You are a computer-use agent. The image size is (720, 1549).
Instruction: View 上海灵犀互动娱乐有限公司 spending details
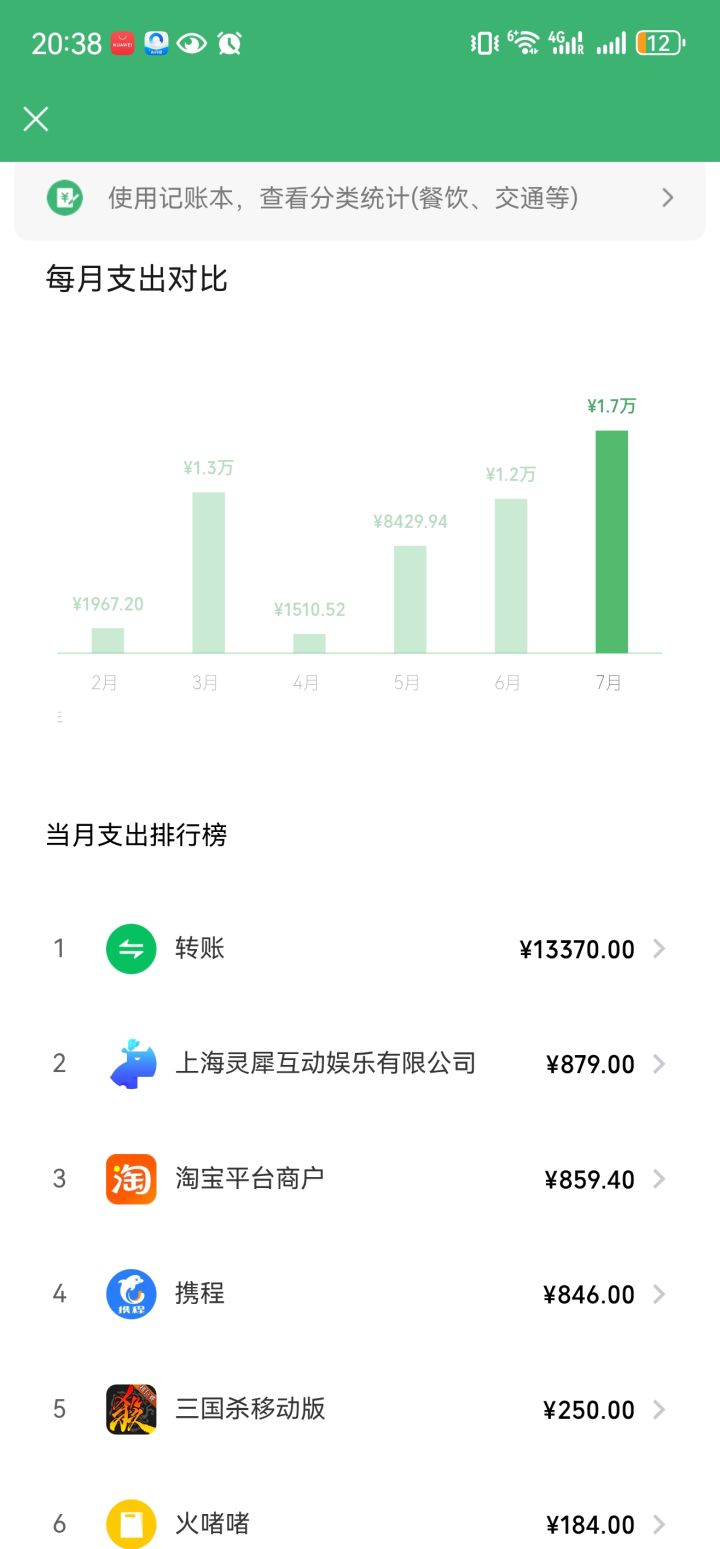360,1064
